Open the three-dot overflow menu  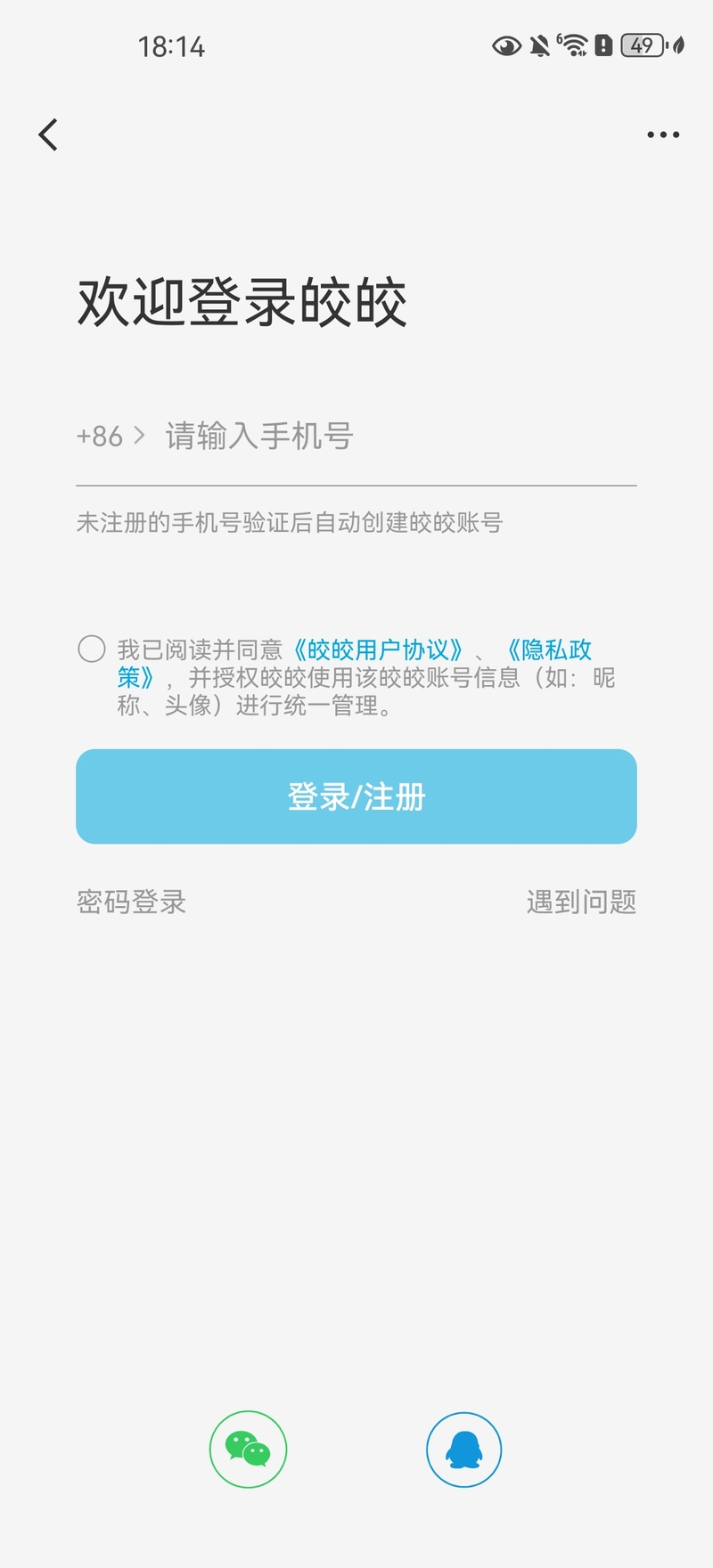point(663,135)
